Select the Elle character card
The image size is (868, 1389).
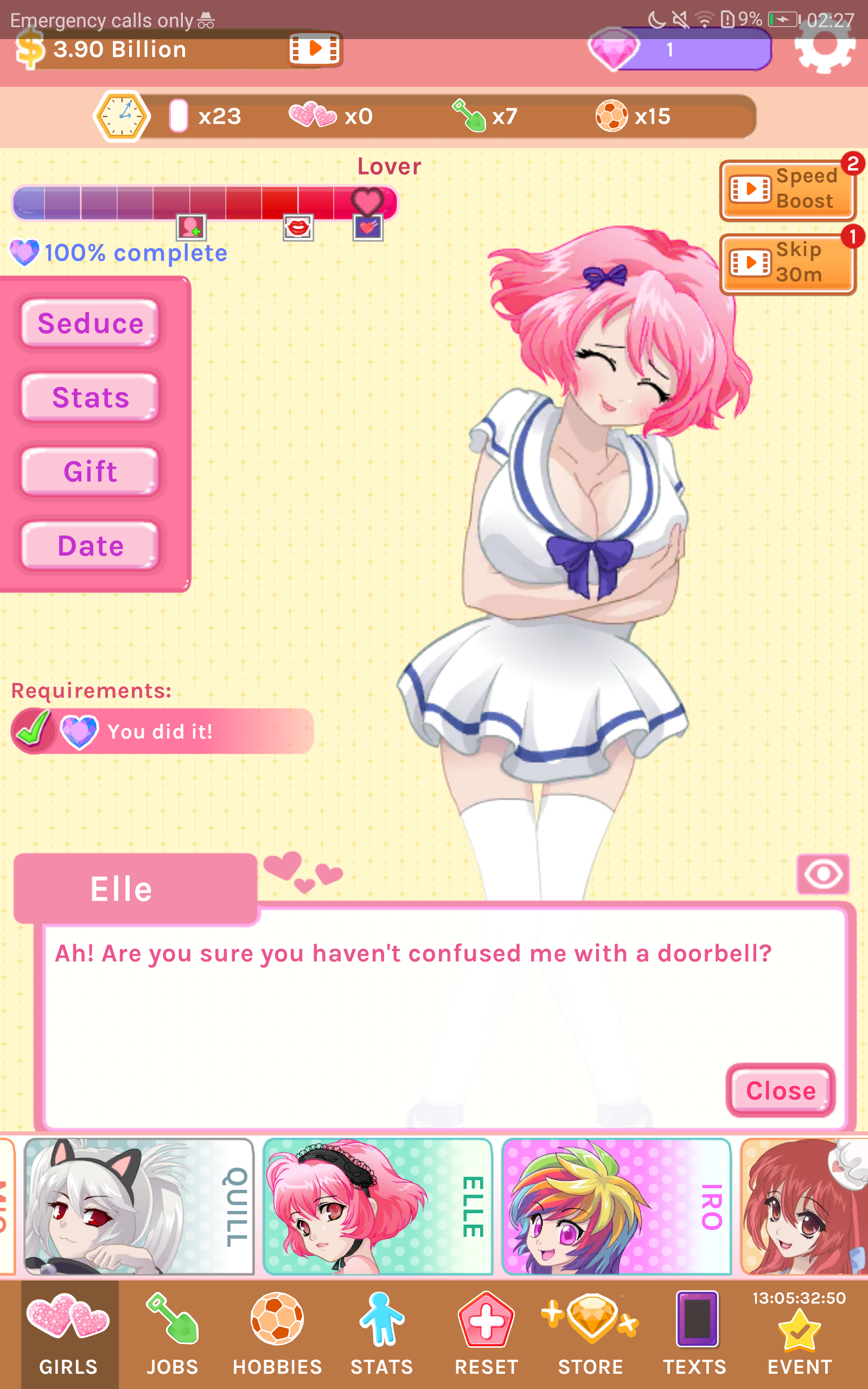click(378, 1207)
